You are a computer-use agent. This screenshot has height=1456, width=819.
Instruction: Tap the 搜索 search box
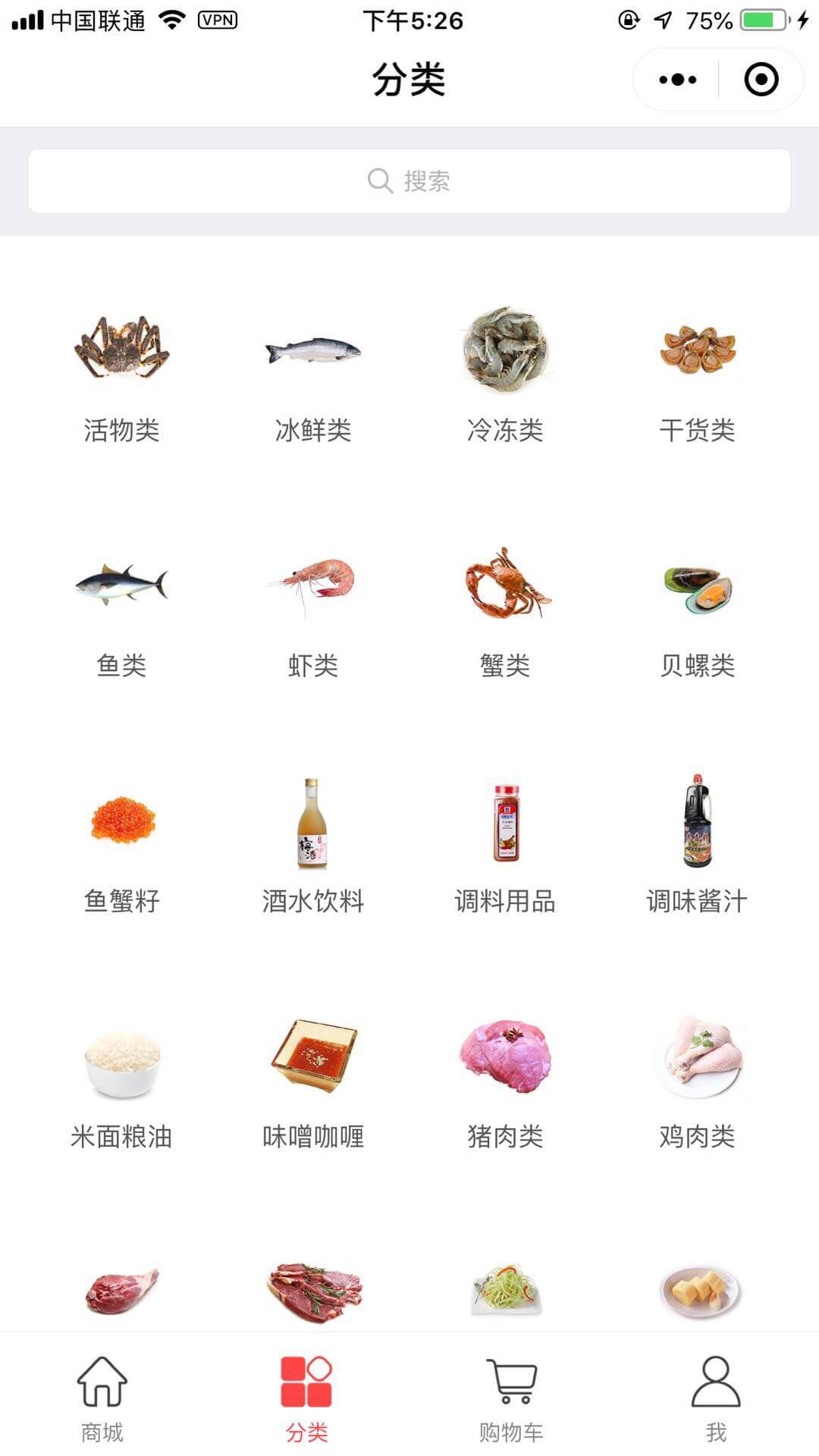(x=409, y=181)
